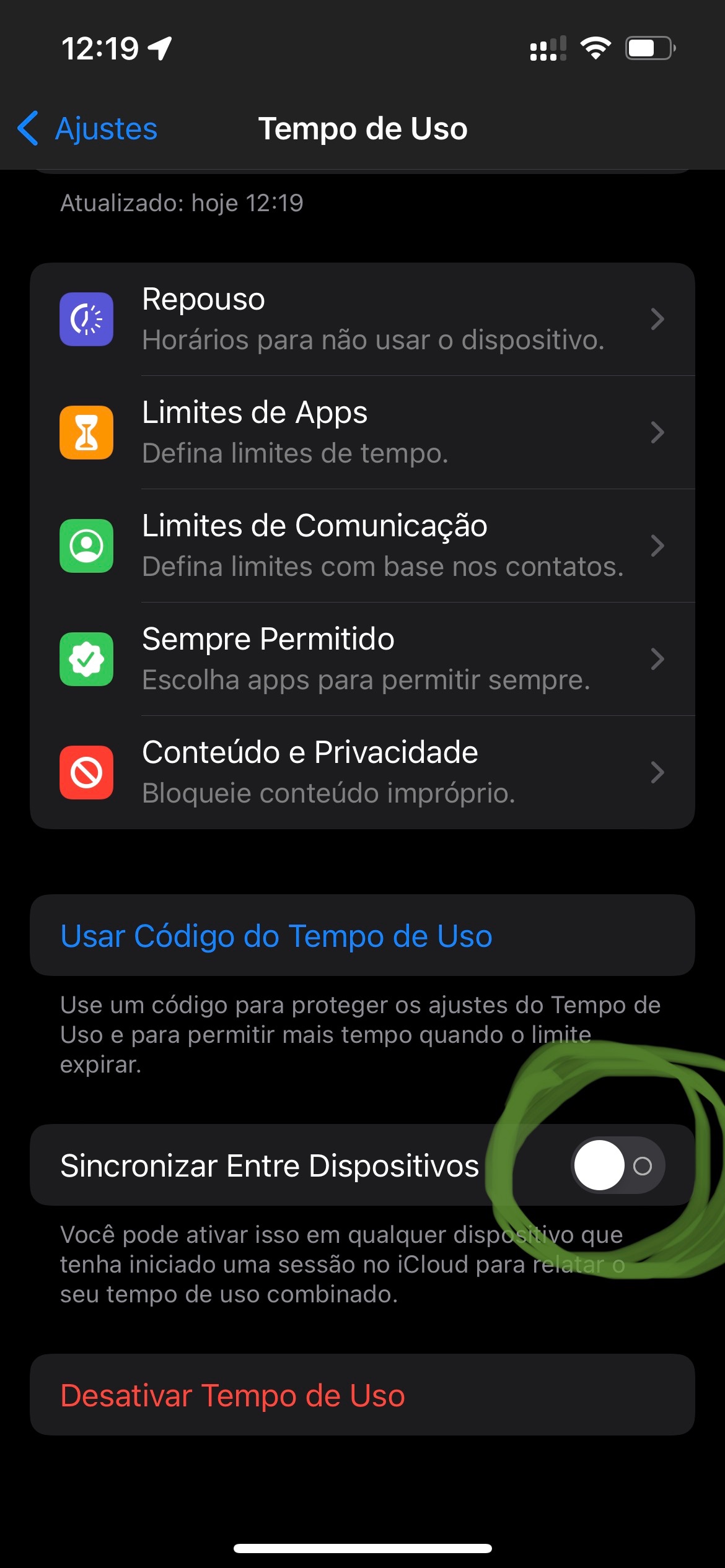Open Limites de Comunicação
Image resolution: width=725 pixels, height=1568 pixels.
(x=362, y=546)
